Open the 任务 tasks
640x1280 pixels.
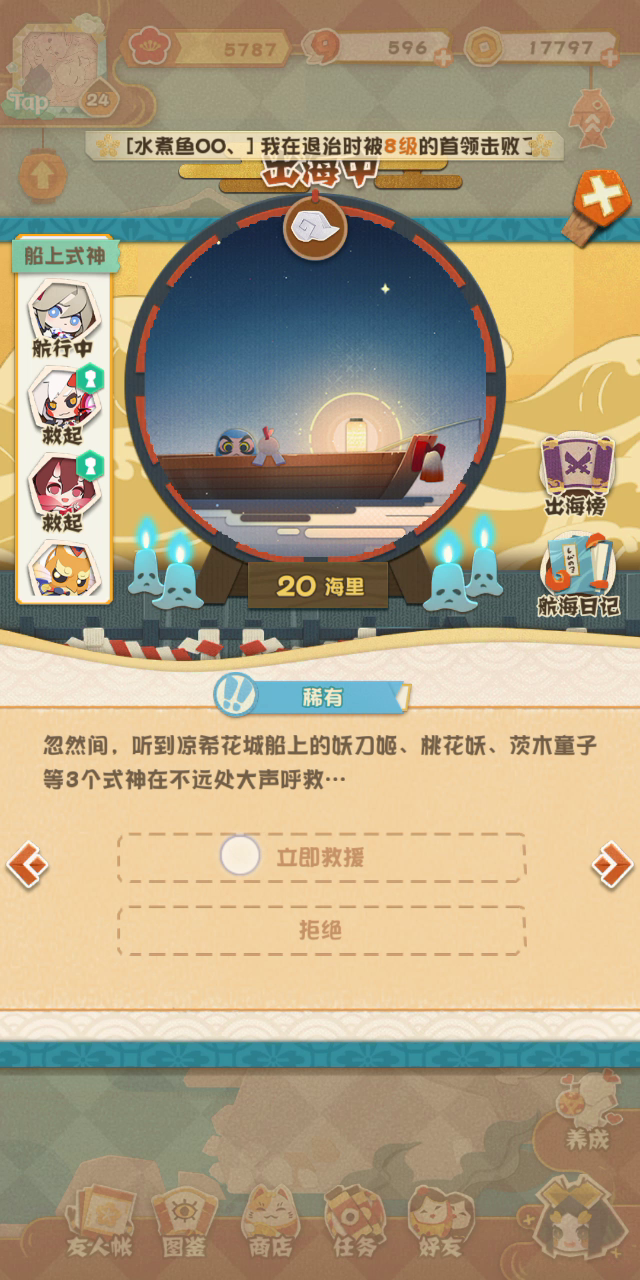(x=354, y=1218)
